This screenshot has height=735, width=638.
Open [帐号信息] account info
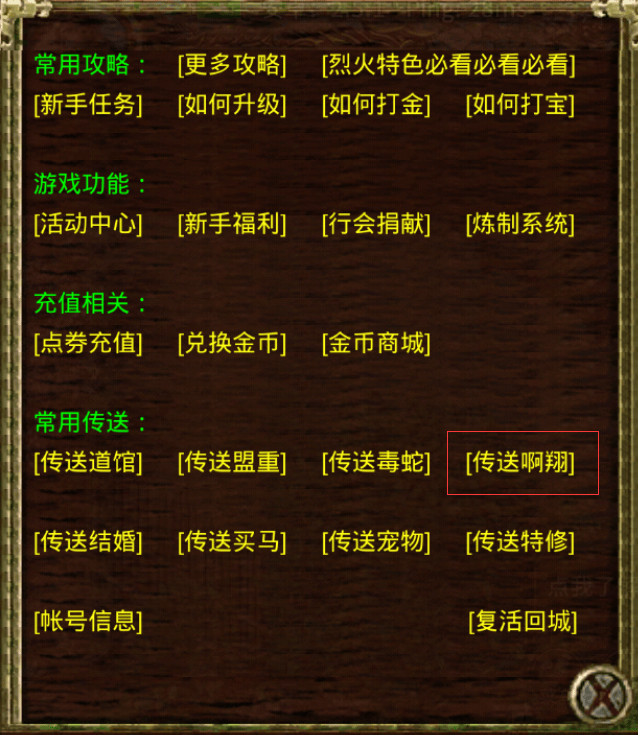coord(88,622)
